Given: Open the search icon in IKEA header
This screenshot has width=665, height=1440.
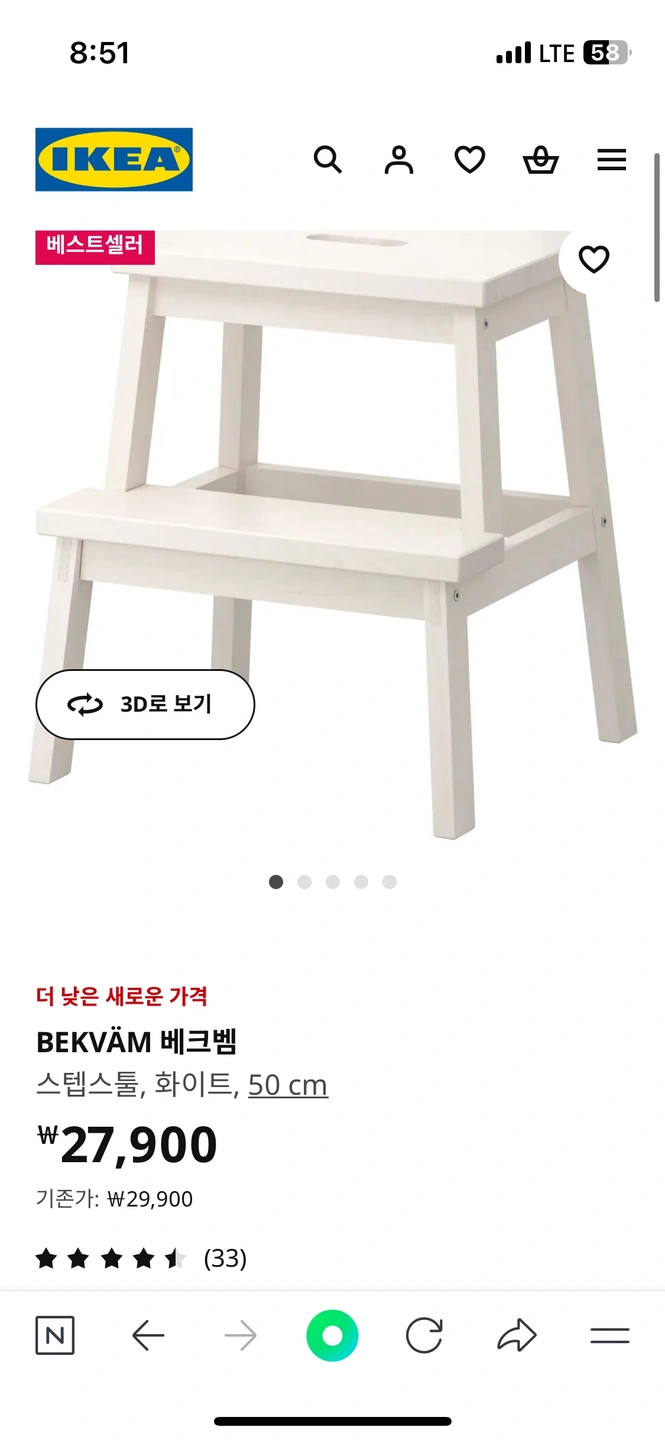Looking at the screenshot, I should point(327,159).
